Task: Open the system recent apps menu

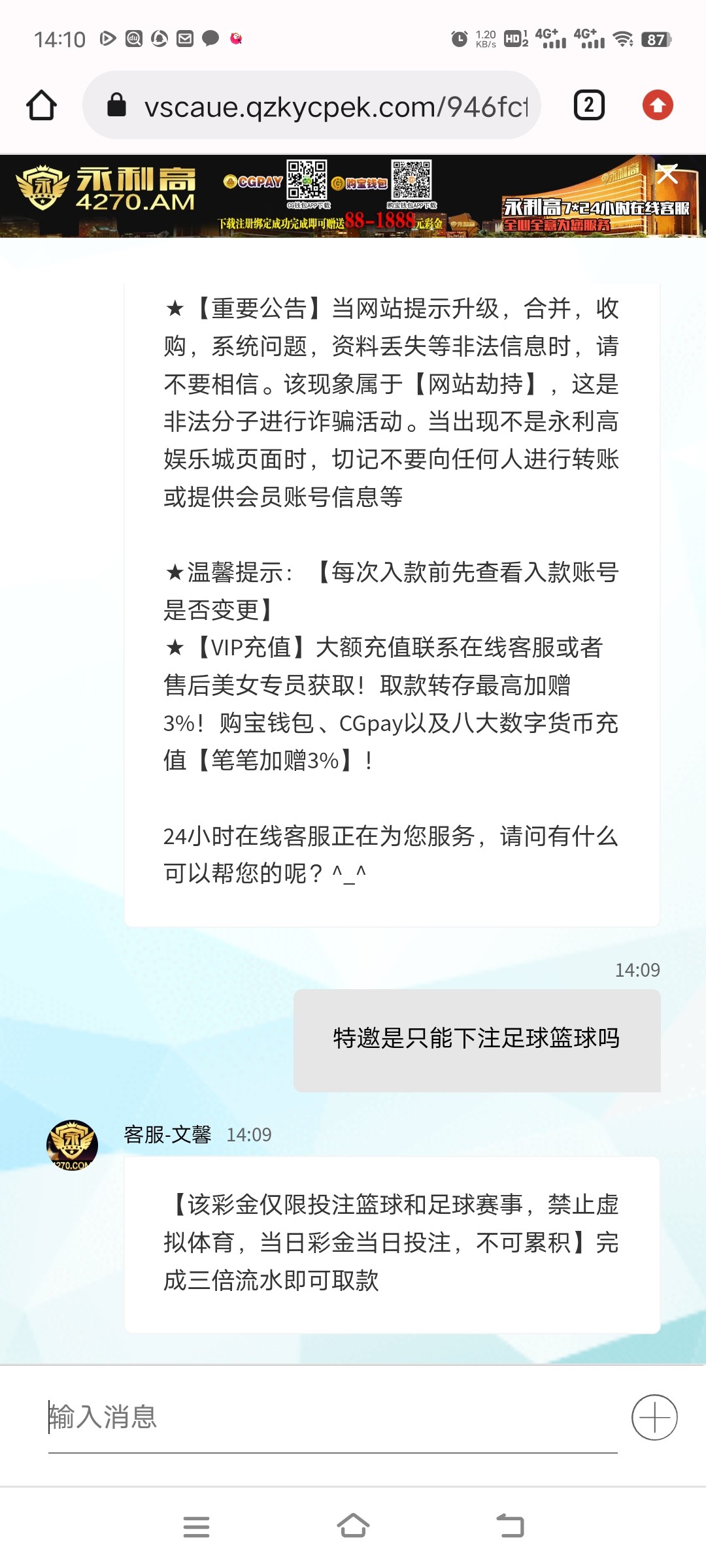Action: (196, 1526)
